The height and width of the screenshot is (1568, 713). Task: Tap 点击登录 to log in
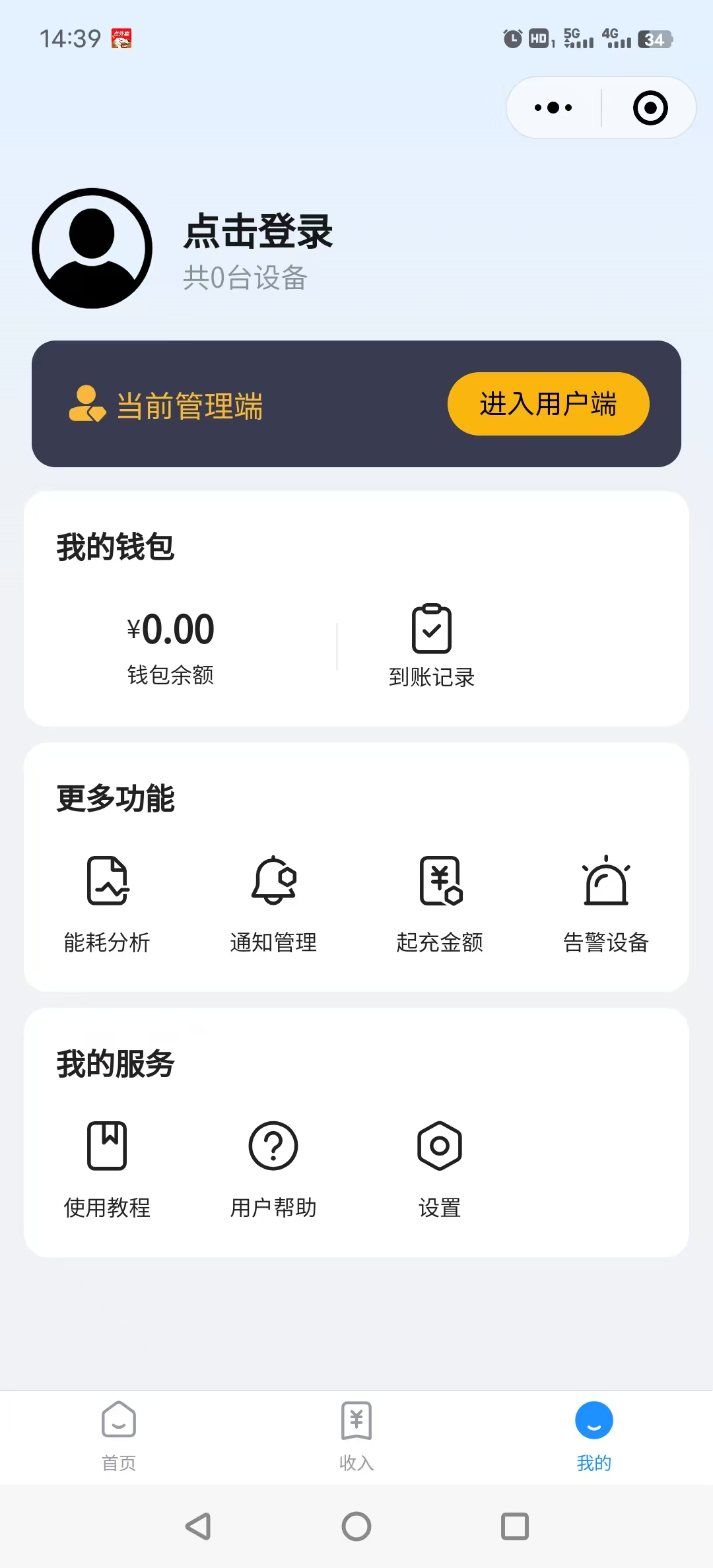pos(258,232)
